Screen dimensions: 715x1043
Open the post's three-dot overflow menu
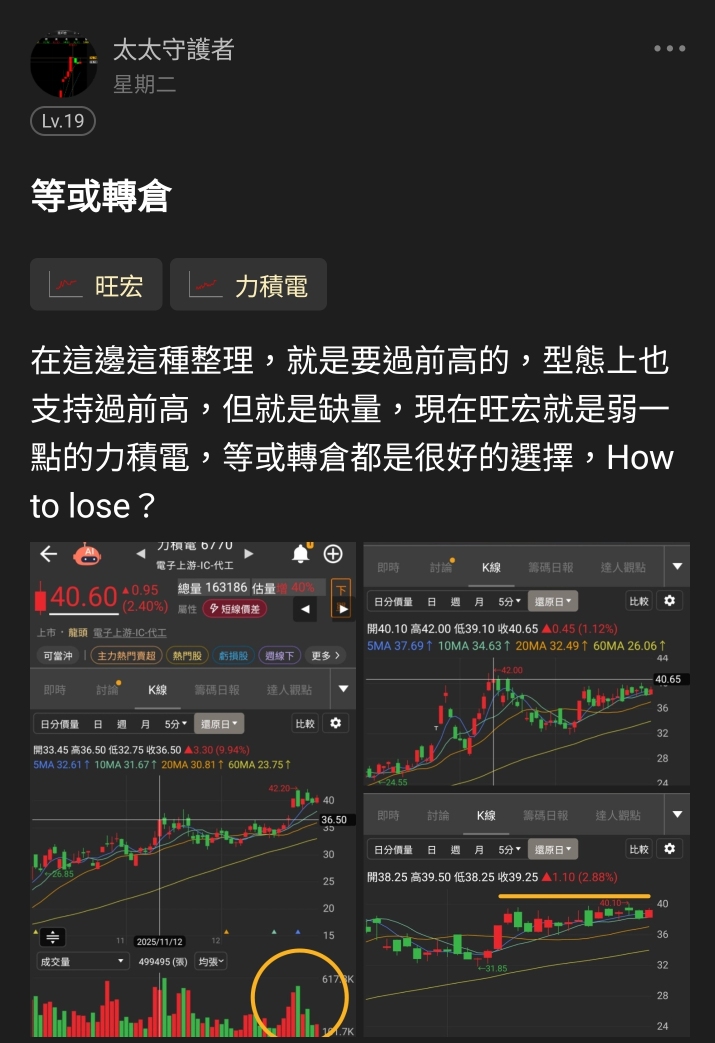pos(669,48)
